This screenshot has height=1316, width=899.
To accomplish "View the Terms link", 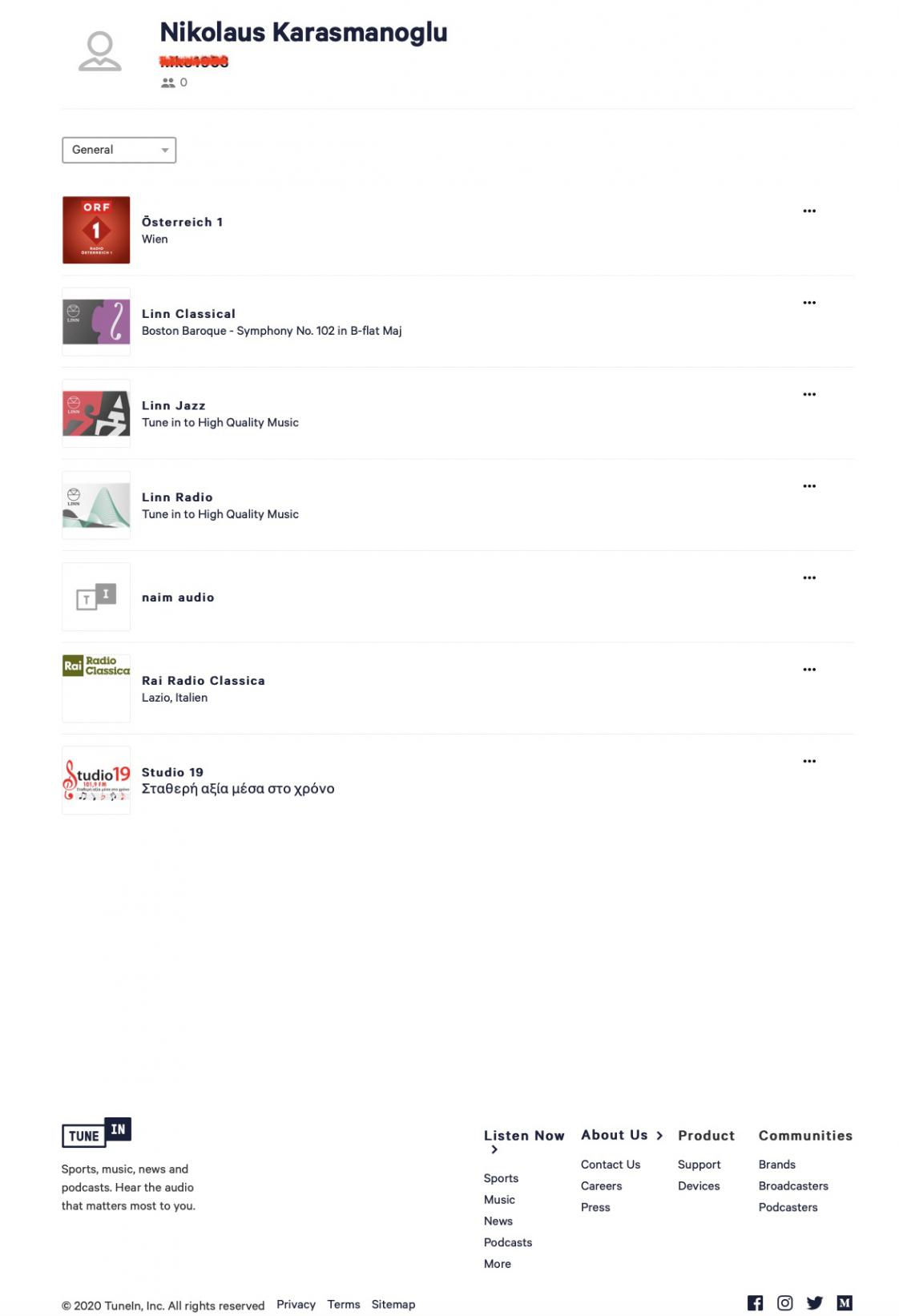I will (x=343, y=1305).
